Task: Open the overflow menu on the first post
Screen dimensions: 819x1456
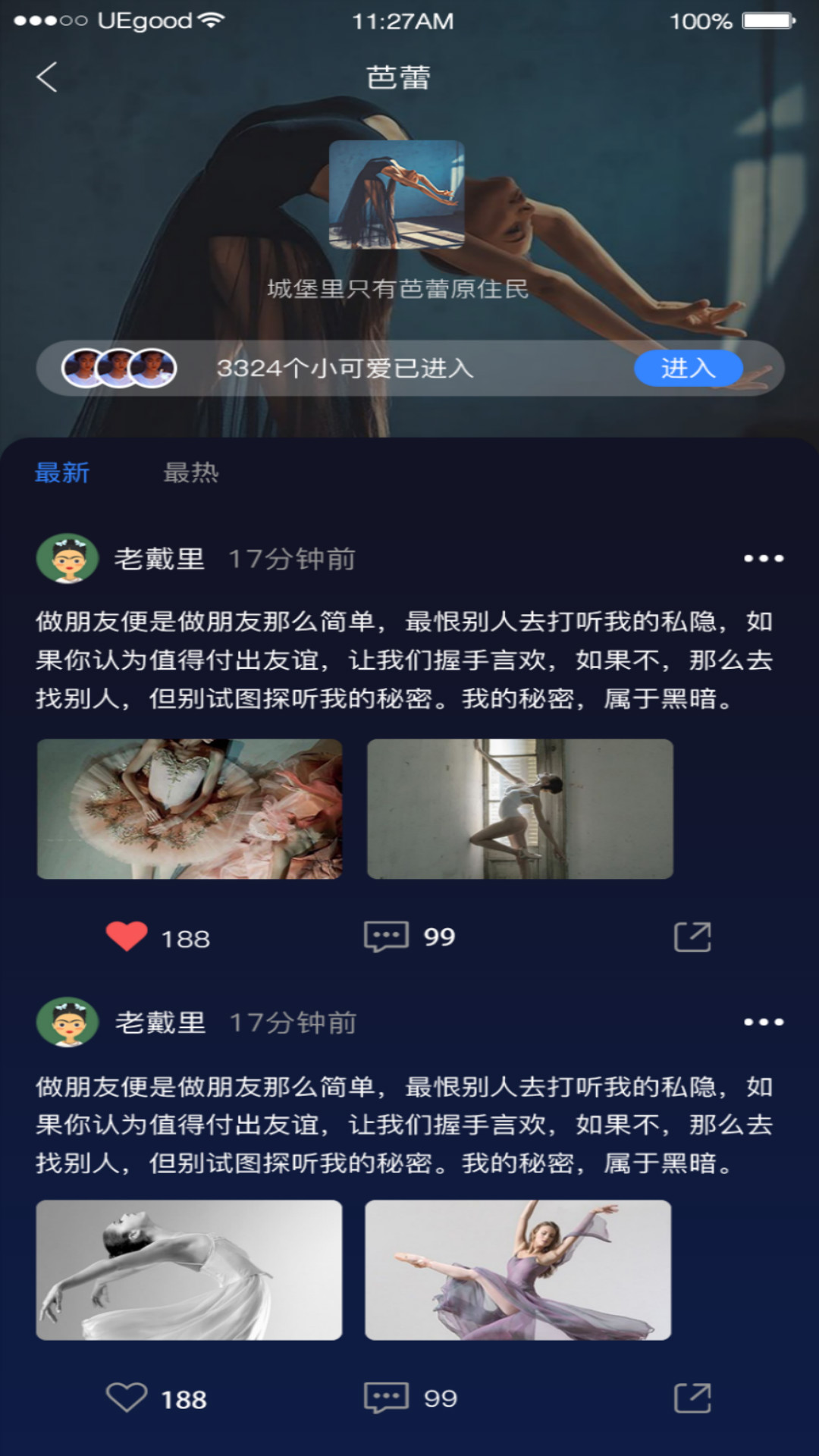Action: click(763, 559)
